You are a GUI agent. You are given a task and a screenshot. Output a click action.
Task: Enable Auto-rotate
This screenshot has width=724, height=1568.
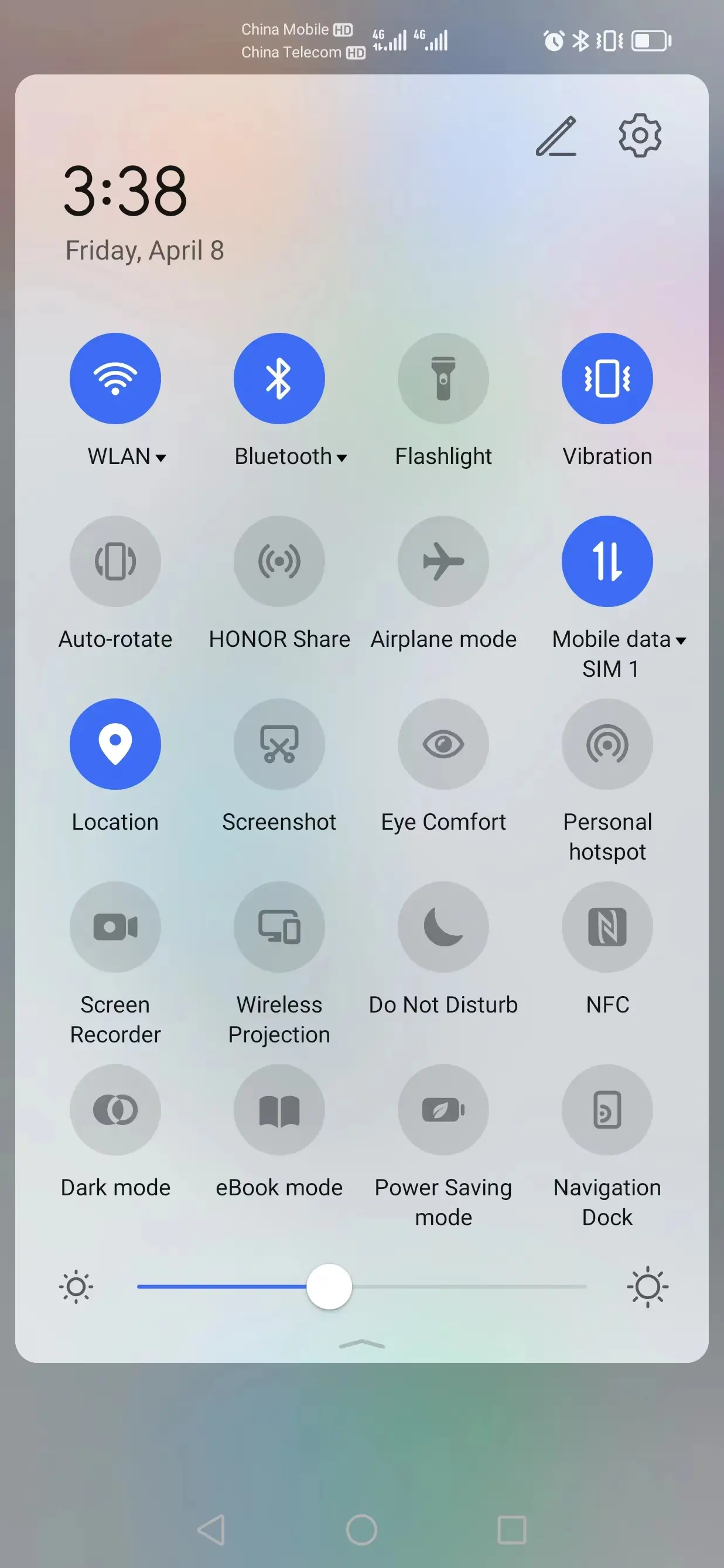pos(115,561)
